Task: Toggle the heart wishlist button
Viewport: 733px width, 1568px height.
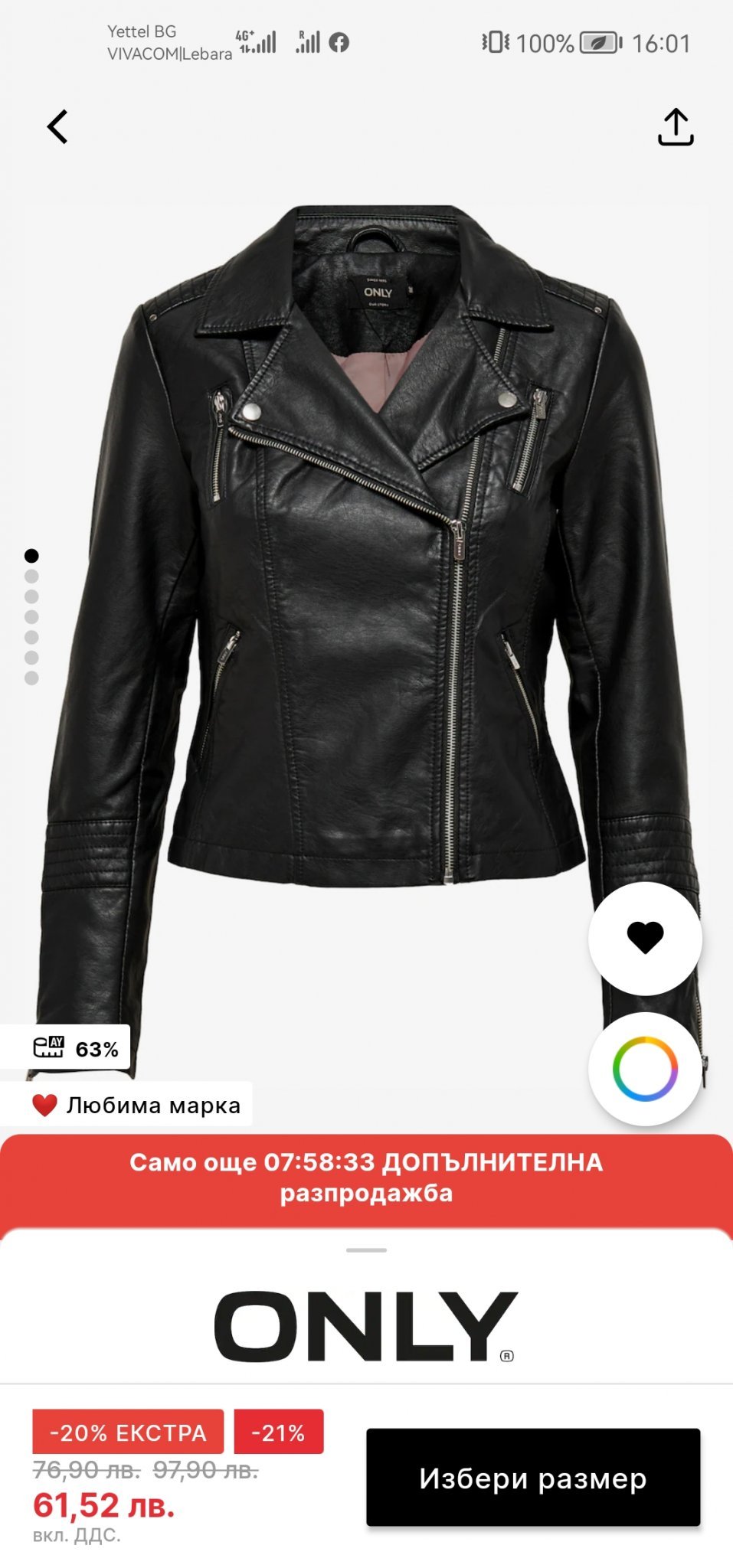Action: pyautogui.click(x=645, y=938)
